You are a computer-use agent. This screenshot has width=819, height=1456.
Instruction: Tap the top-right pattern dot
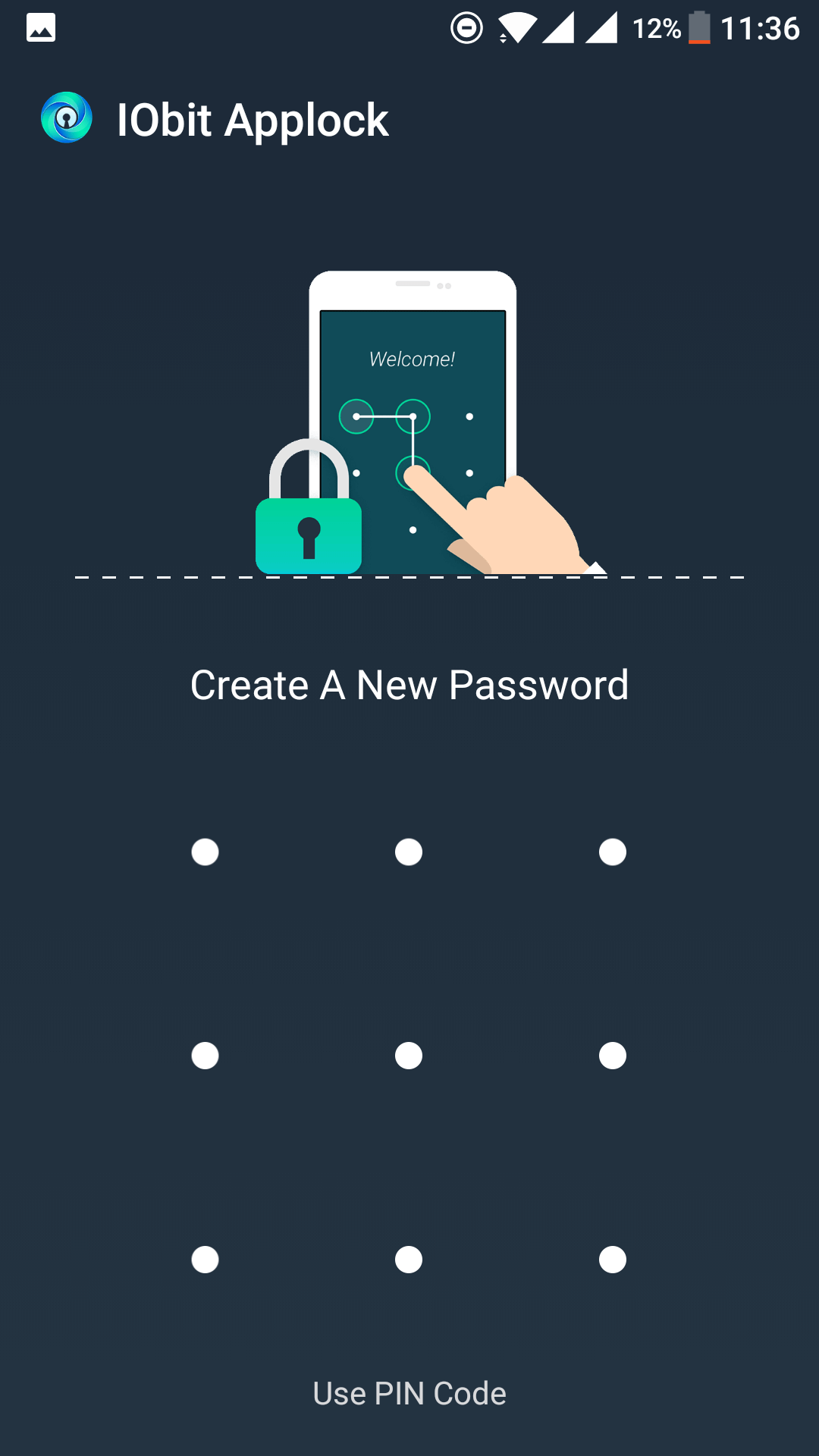point(613,852)
